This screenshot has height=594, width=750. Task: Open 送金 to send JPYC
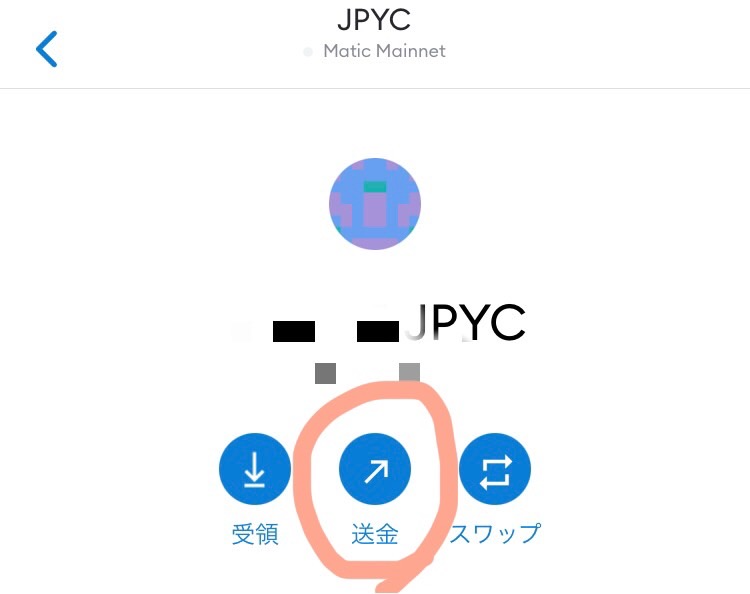[375, 470]
